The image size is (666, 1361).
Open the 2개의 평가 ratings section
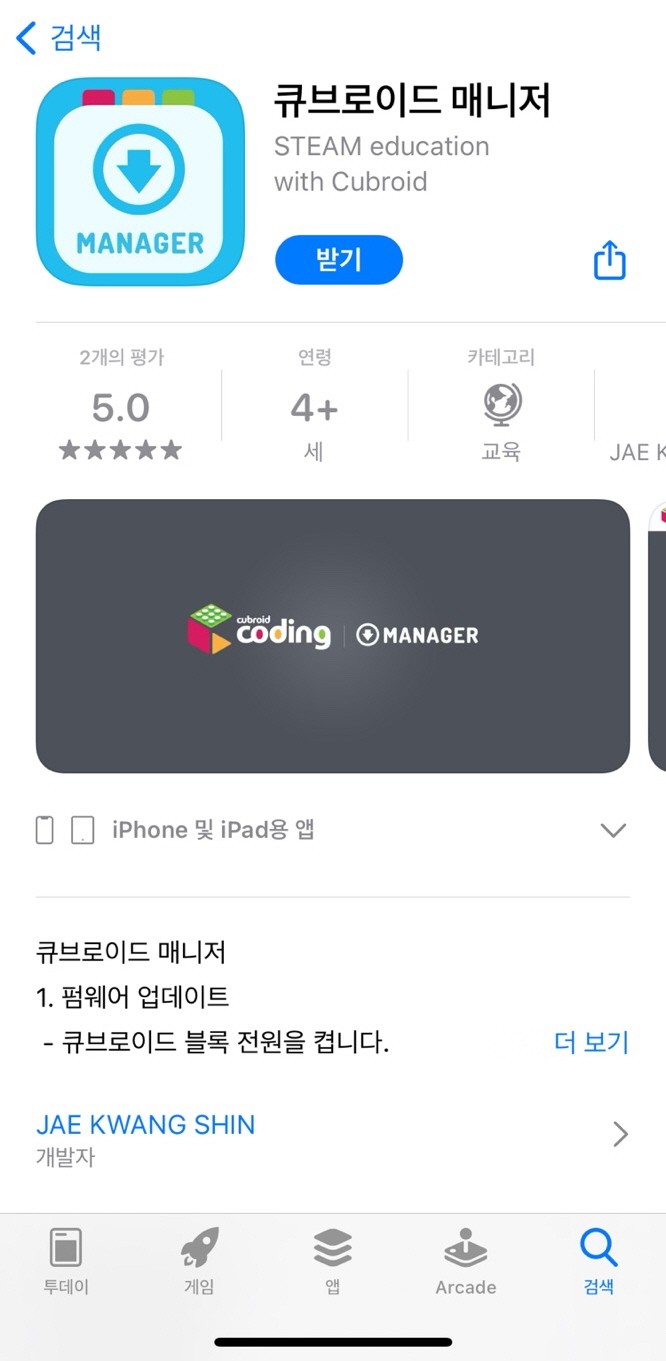(x=121, y=407)
